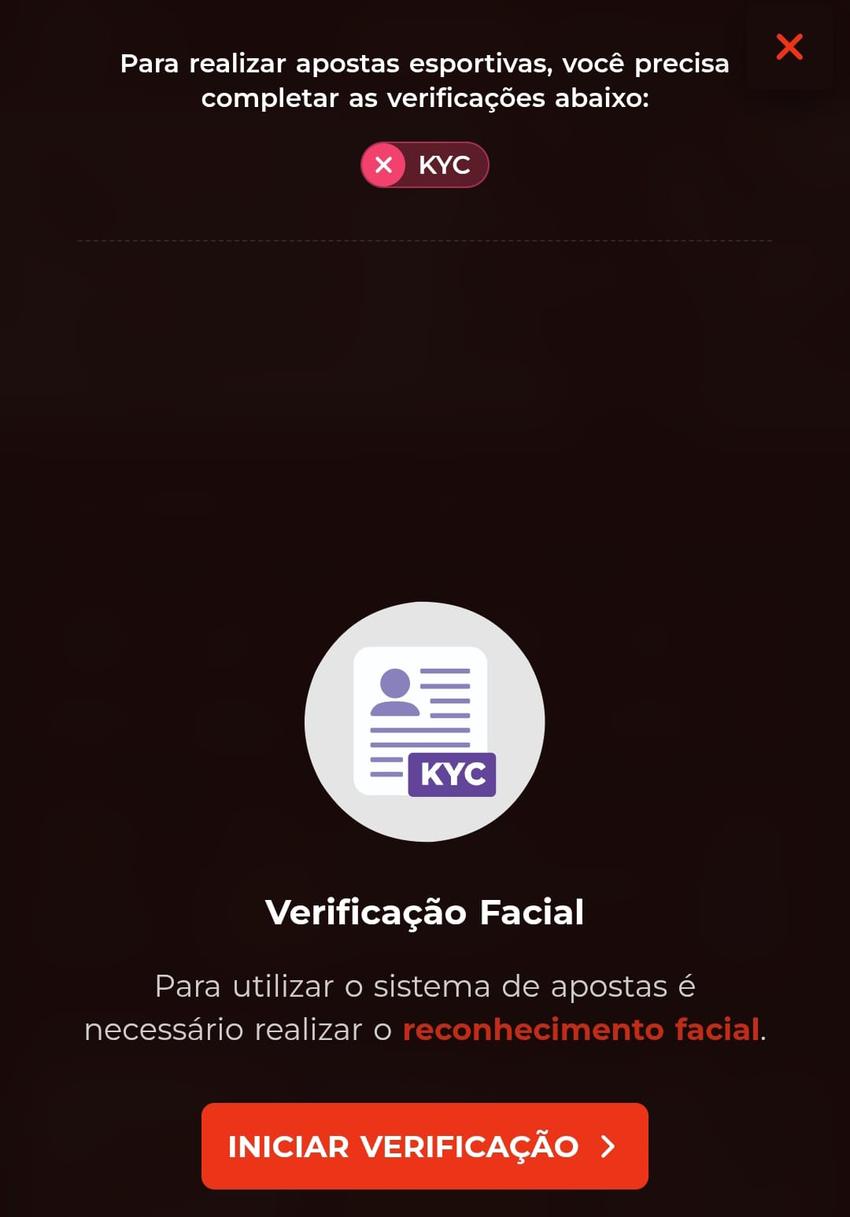850x1217 pixels.
Task: Click the purple KYC badge on the document
Action: click(452, 773)
